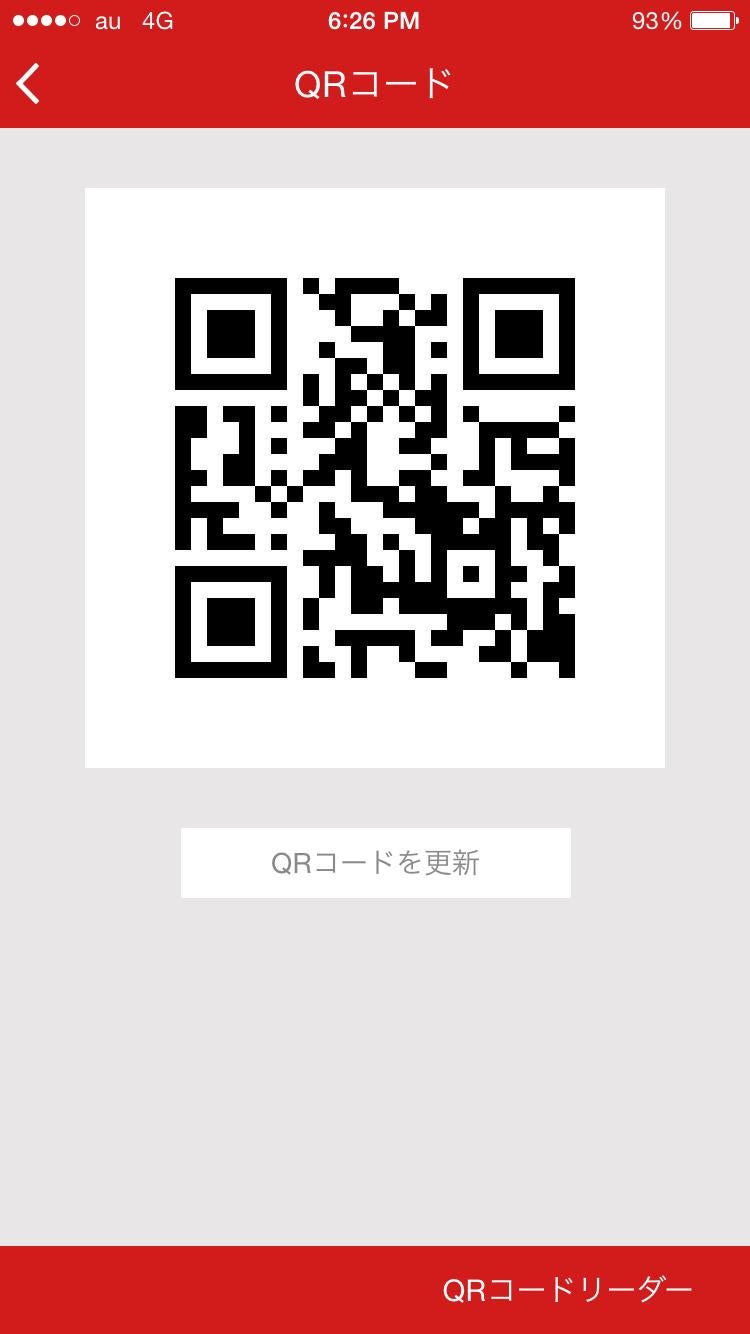Tap the red bottom navigation bar
The height and width of the screenshot is (1334, 750).
[375, 1291]
